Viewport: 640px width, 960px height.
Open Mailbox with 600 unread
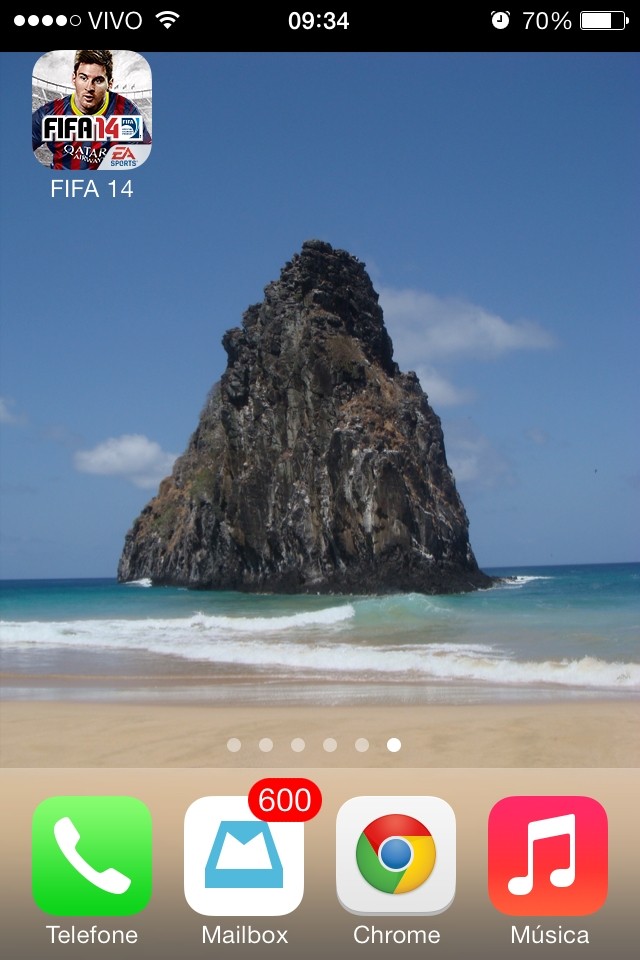click(x=244, y=855)
